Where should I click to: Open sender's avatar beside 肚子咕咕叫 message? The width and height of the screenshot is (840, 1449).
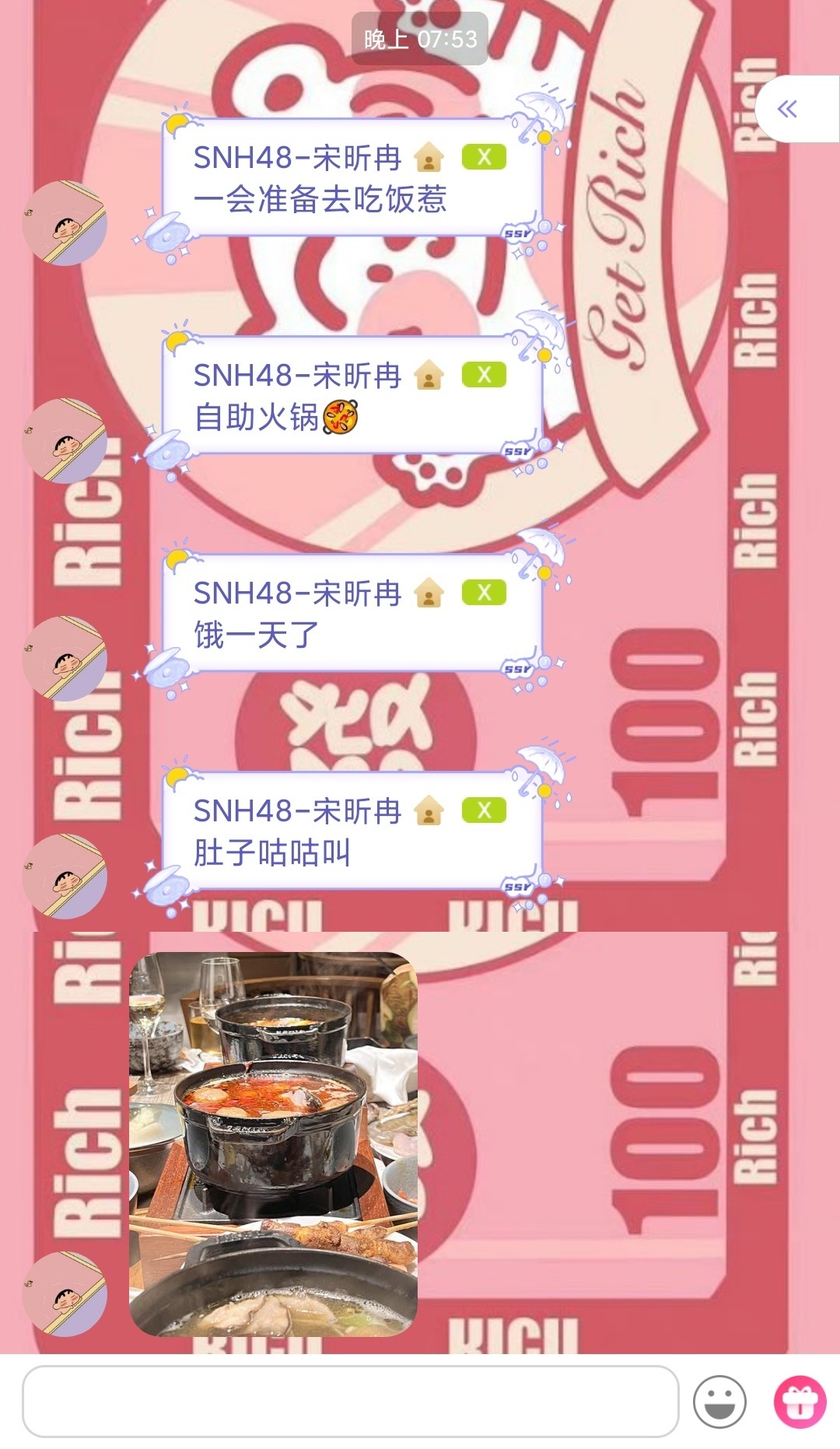(x=64, y=877)
